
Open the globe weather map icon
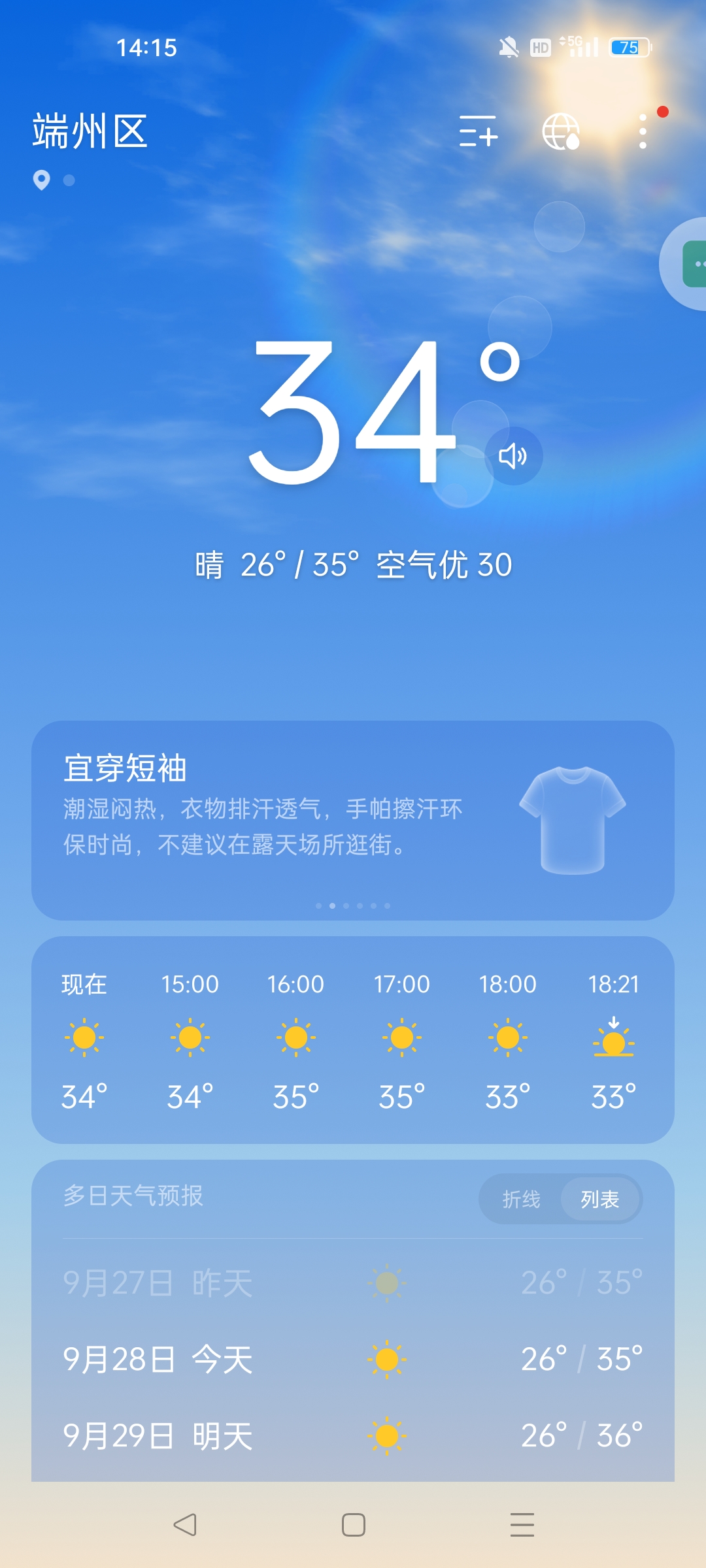coord(562,131)
